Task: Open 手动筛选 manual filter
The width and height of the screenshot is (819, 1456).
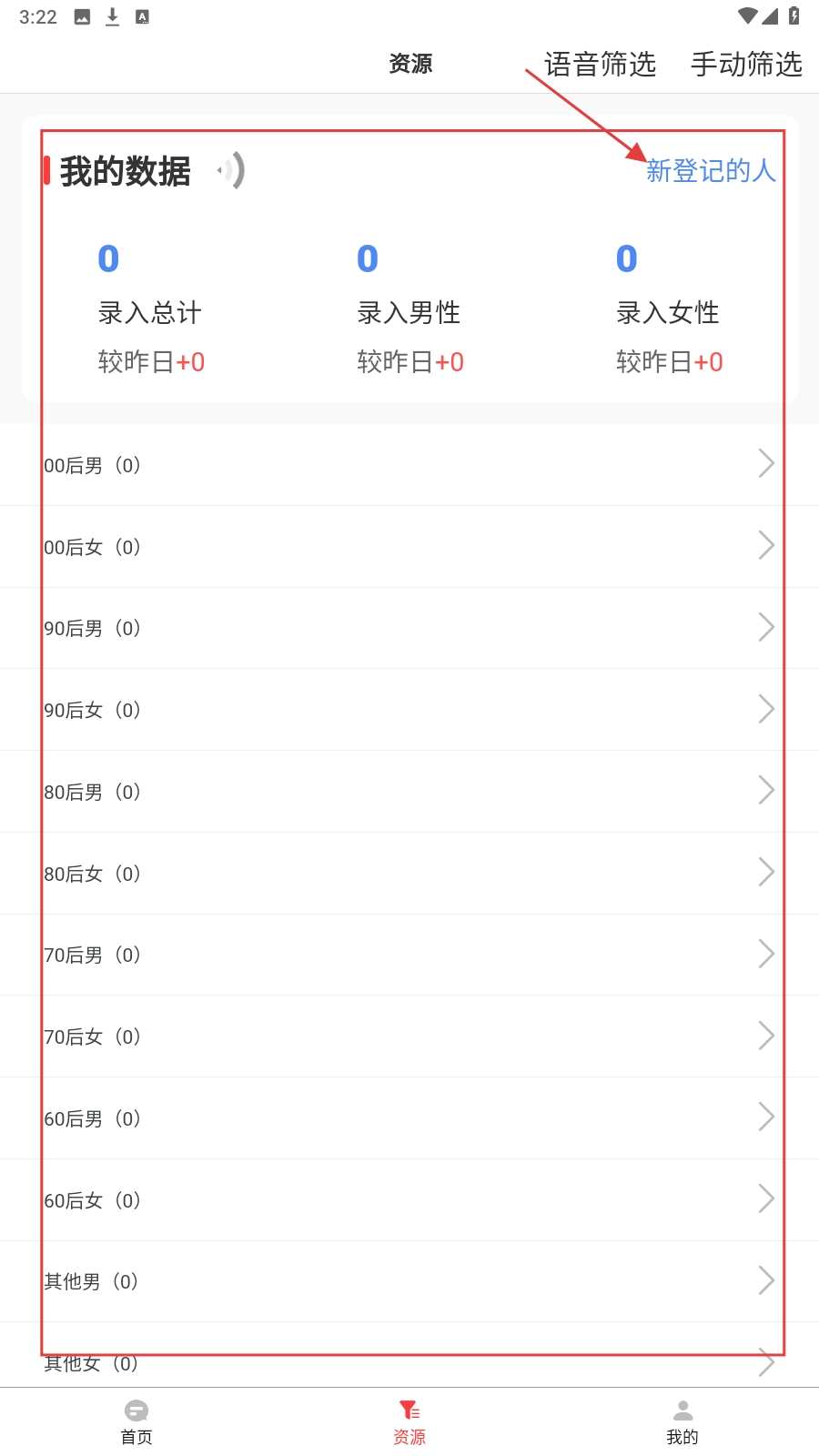Action: click(746, 64)
